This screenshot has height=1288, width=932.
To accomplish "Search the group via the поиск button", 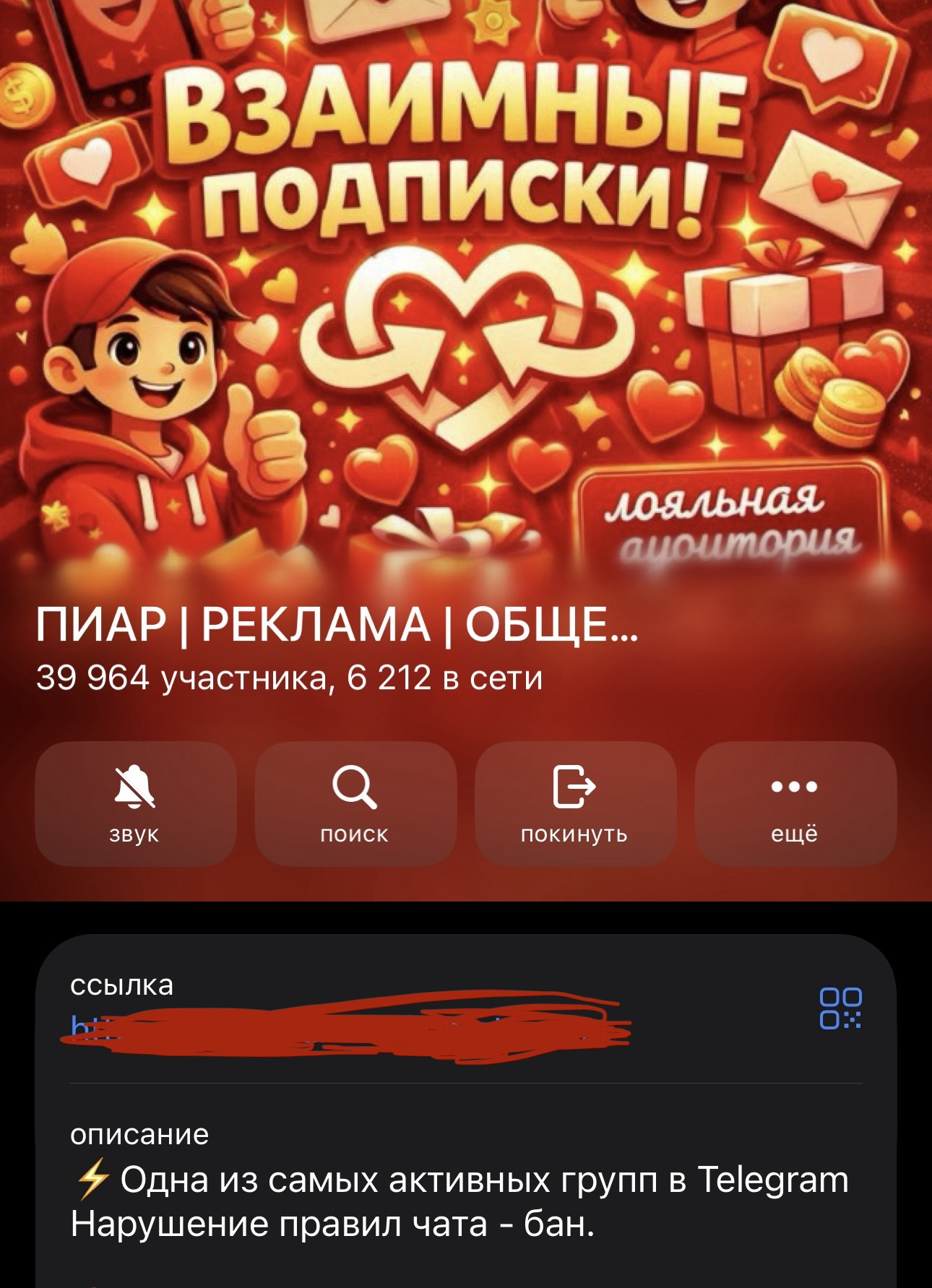I will pos(355,803).
